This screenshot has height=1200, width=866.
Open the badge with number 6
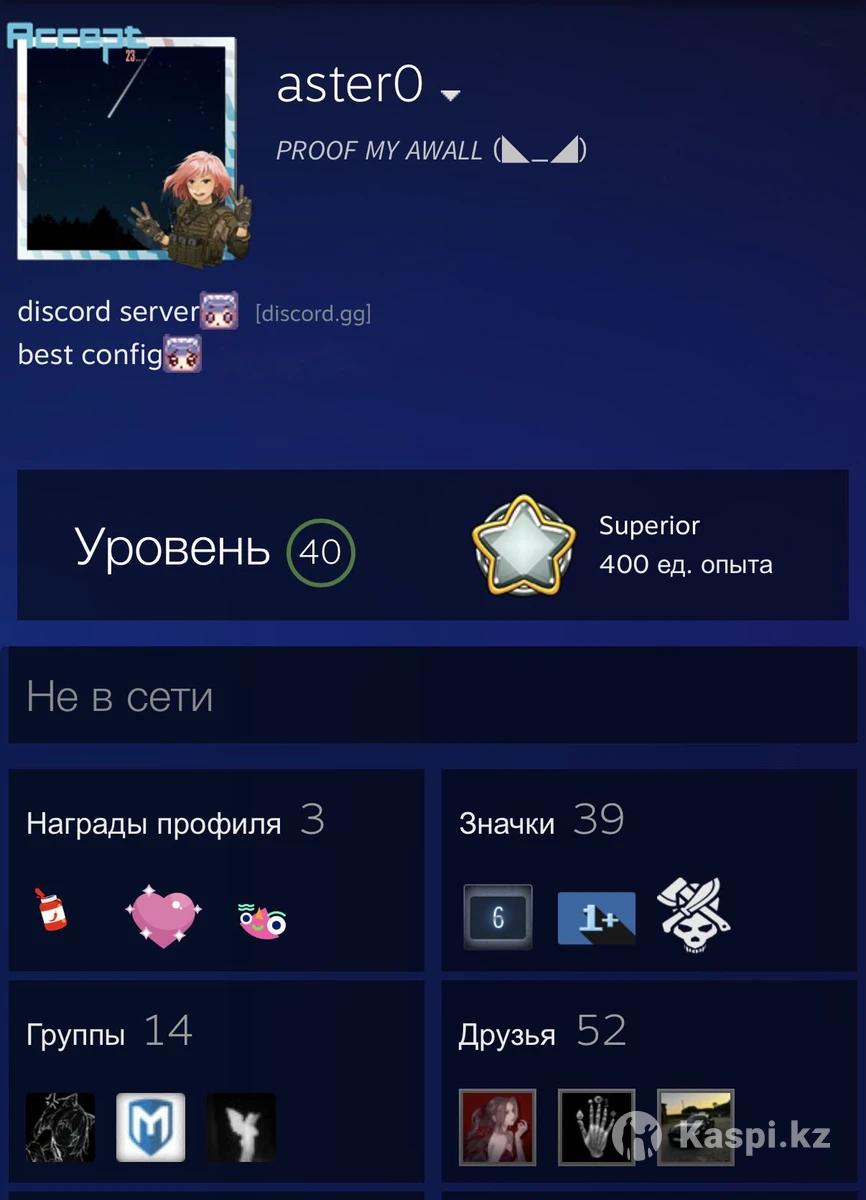(x=498, y=917)
